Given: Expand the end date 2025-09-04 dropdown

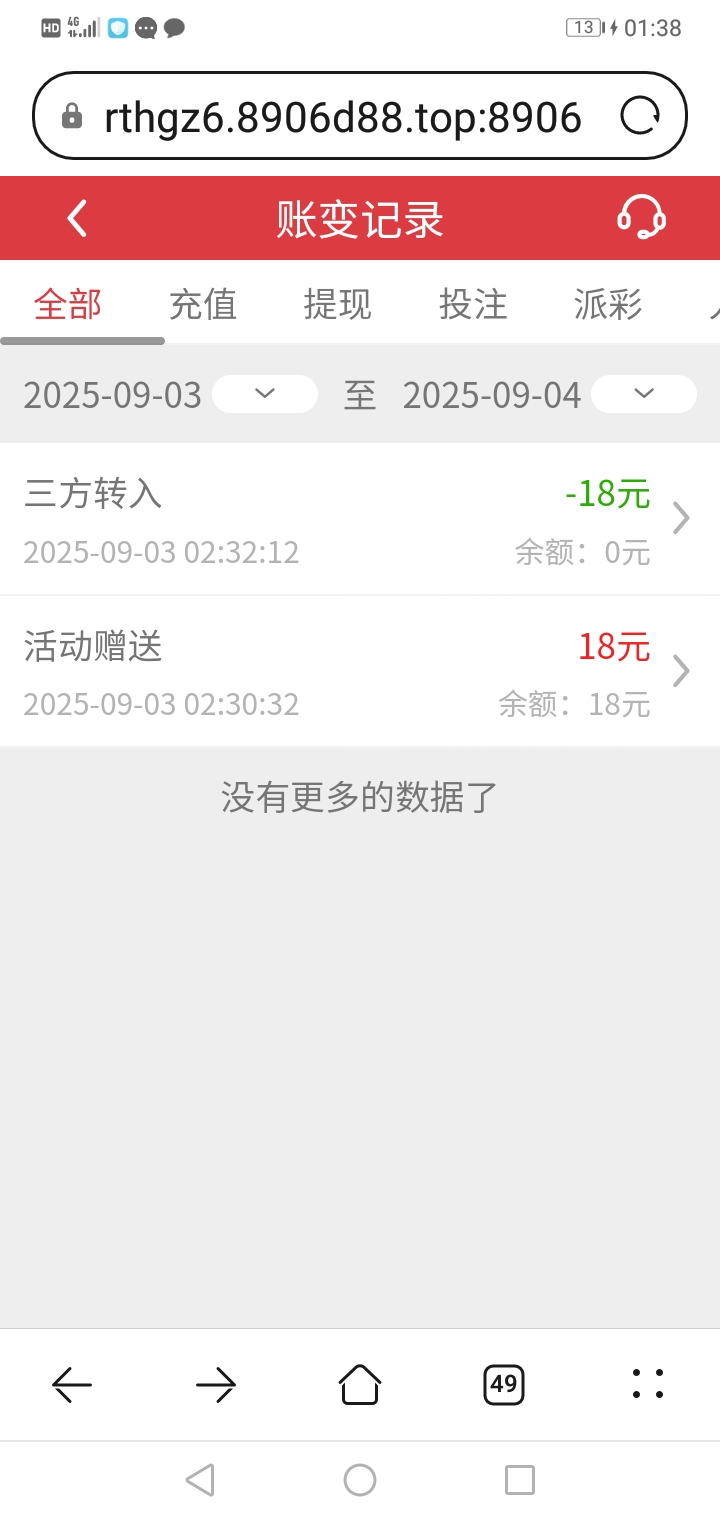Looking at the screenshot, I should tap(643, 394).
